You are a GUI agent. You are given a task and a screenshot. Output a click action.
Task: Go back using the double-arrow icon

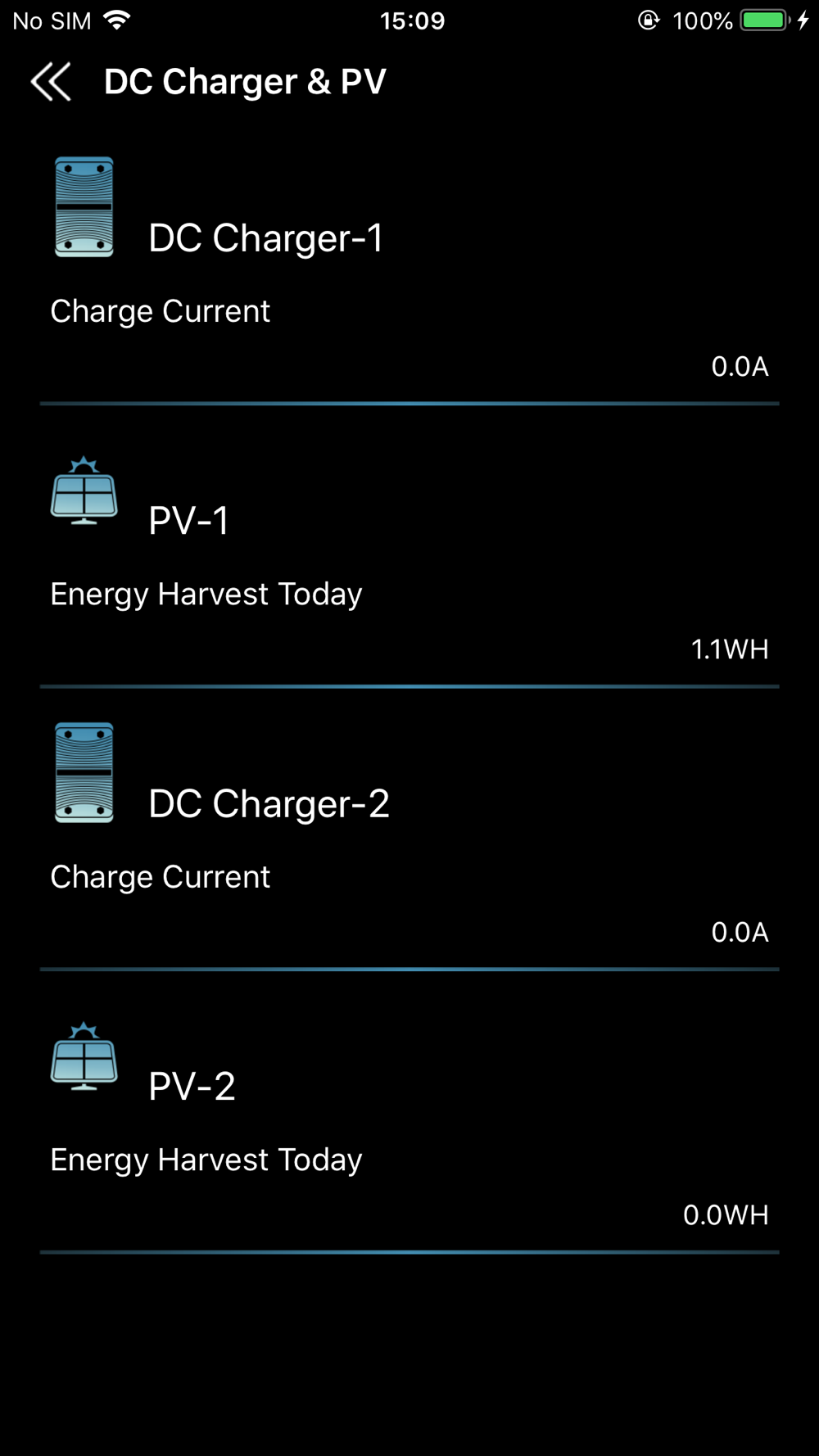pos(51,82)
